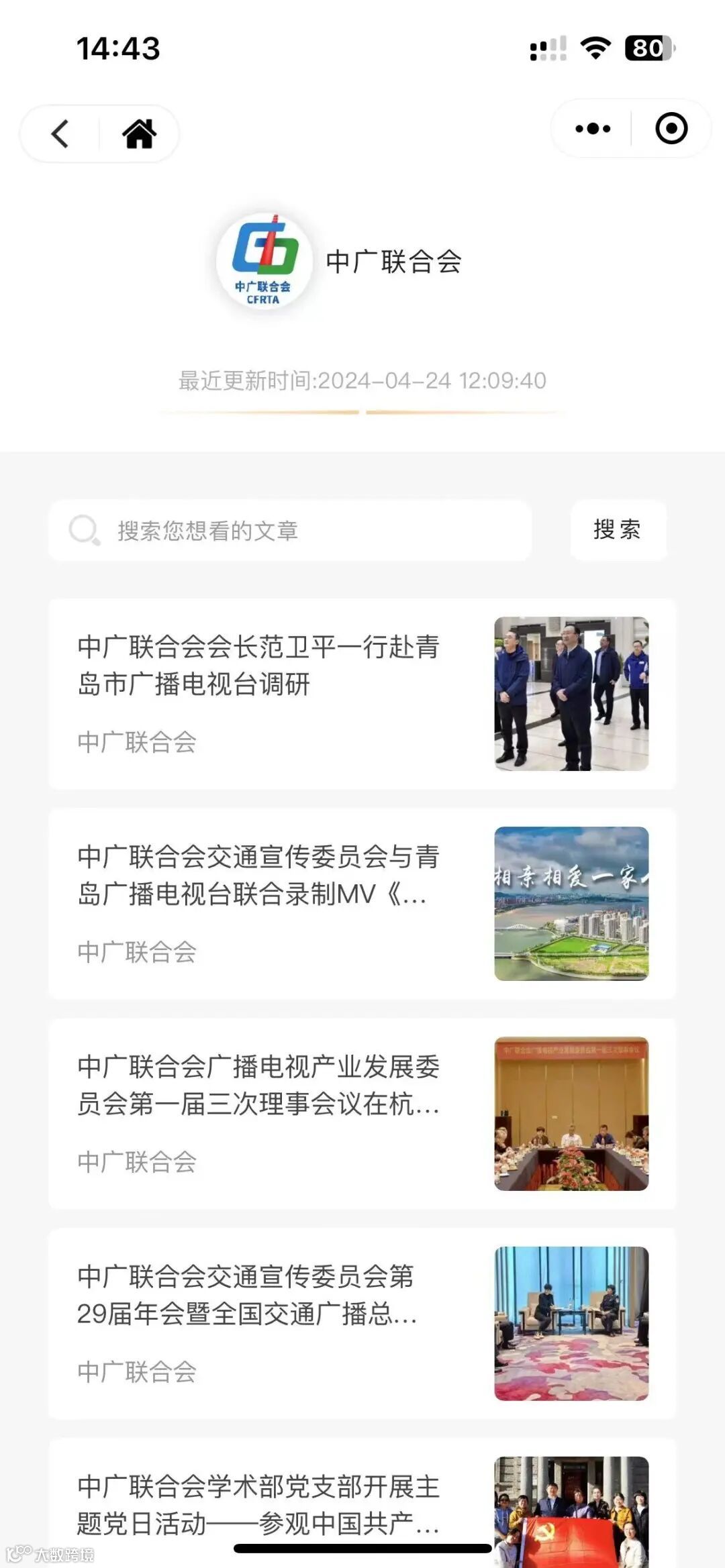Tap the 搜索 button
Image resolution: width=725 pixels, height=1568 pixels.
pos(618,530)
